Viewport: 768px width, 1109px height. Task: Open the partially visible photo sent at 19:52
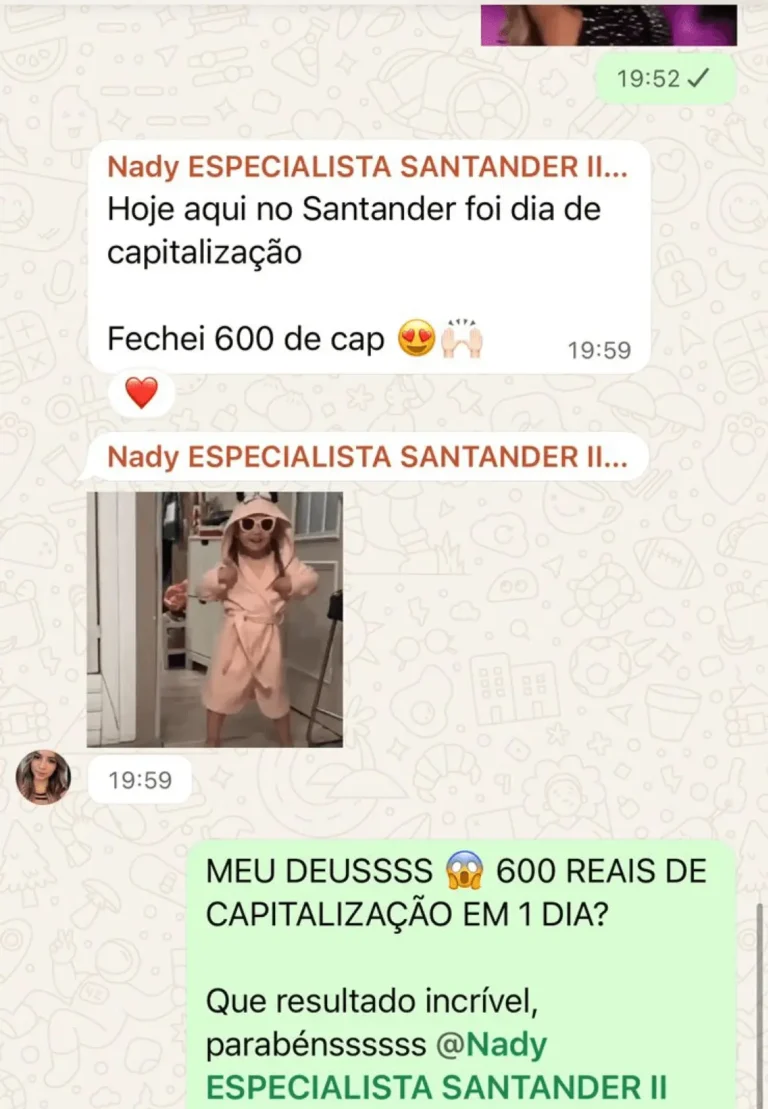pos(608,24)
